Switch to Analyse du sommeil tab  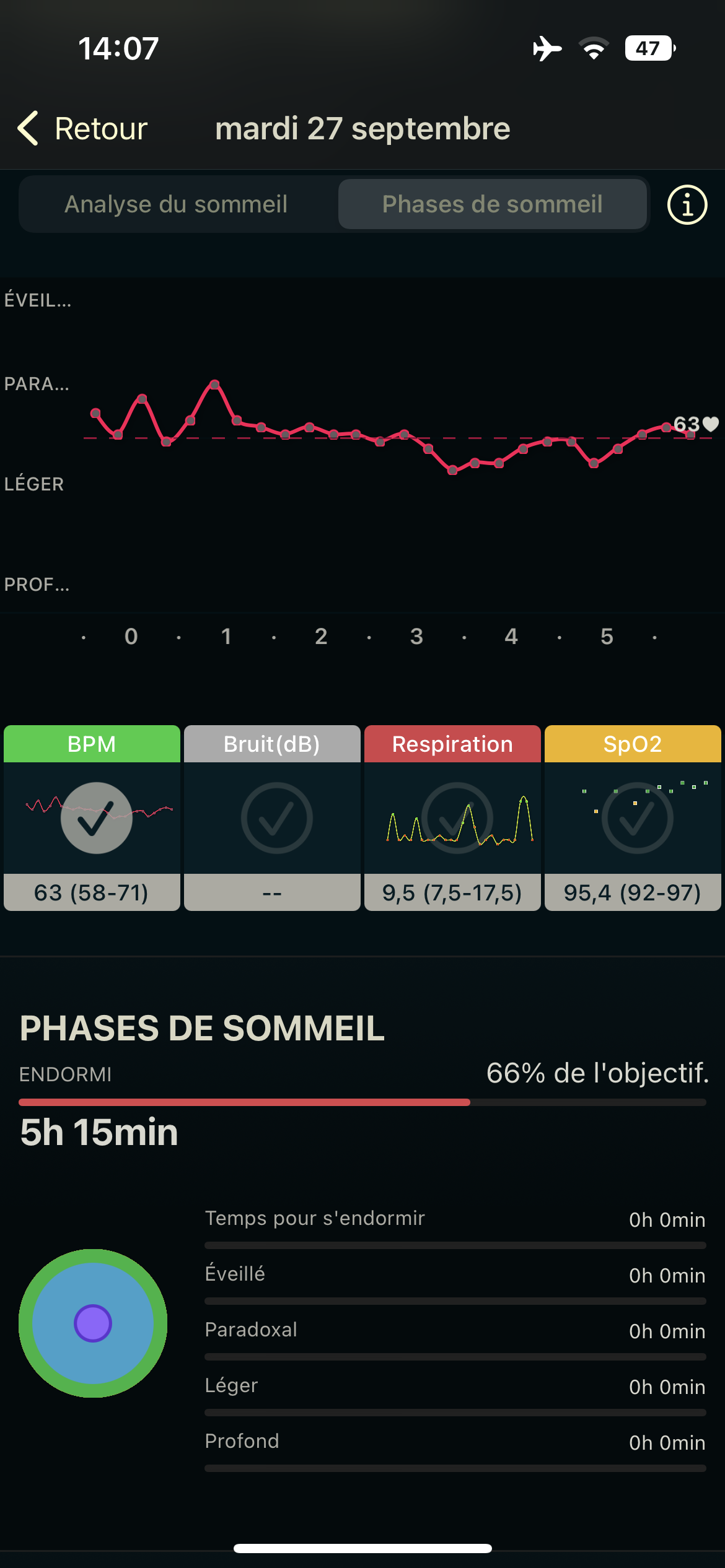[x=177, y=204]
